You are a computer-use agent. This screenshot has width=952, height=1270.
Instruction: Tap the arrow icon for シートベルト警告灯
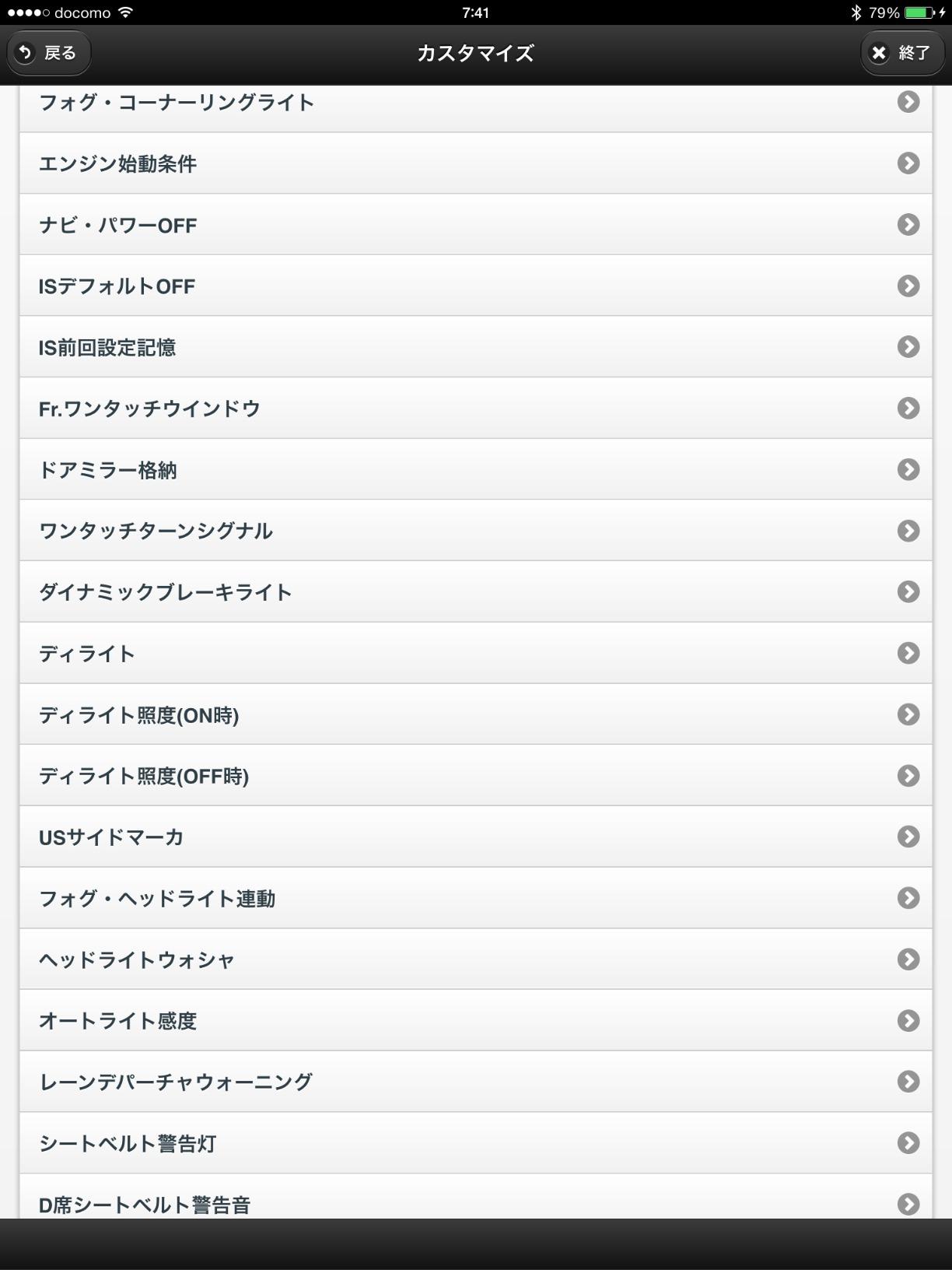coord(909,1143)
